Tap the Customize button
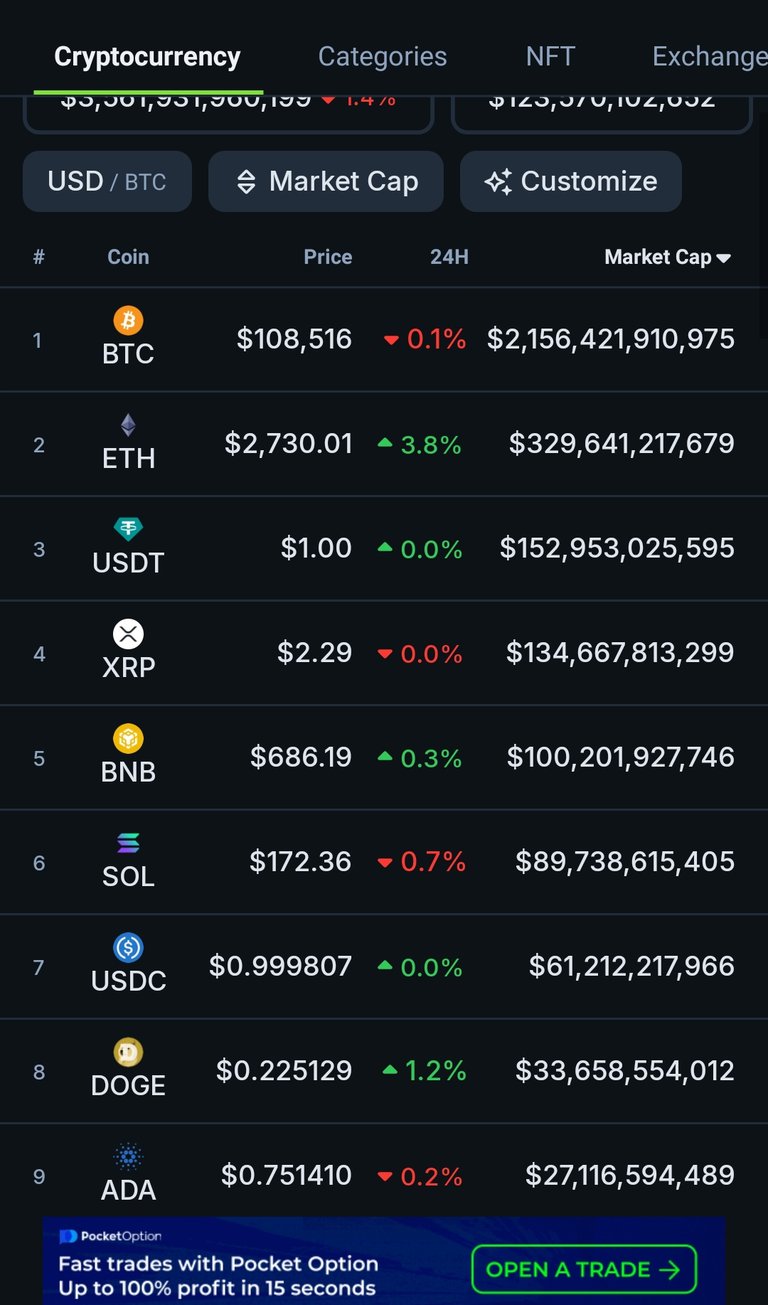Viewport: 768px width, 1305px height. coord(571,181)
